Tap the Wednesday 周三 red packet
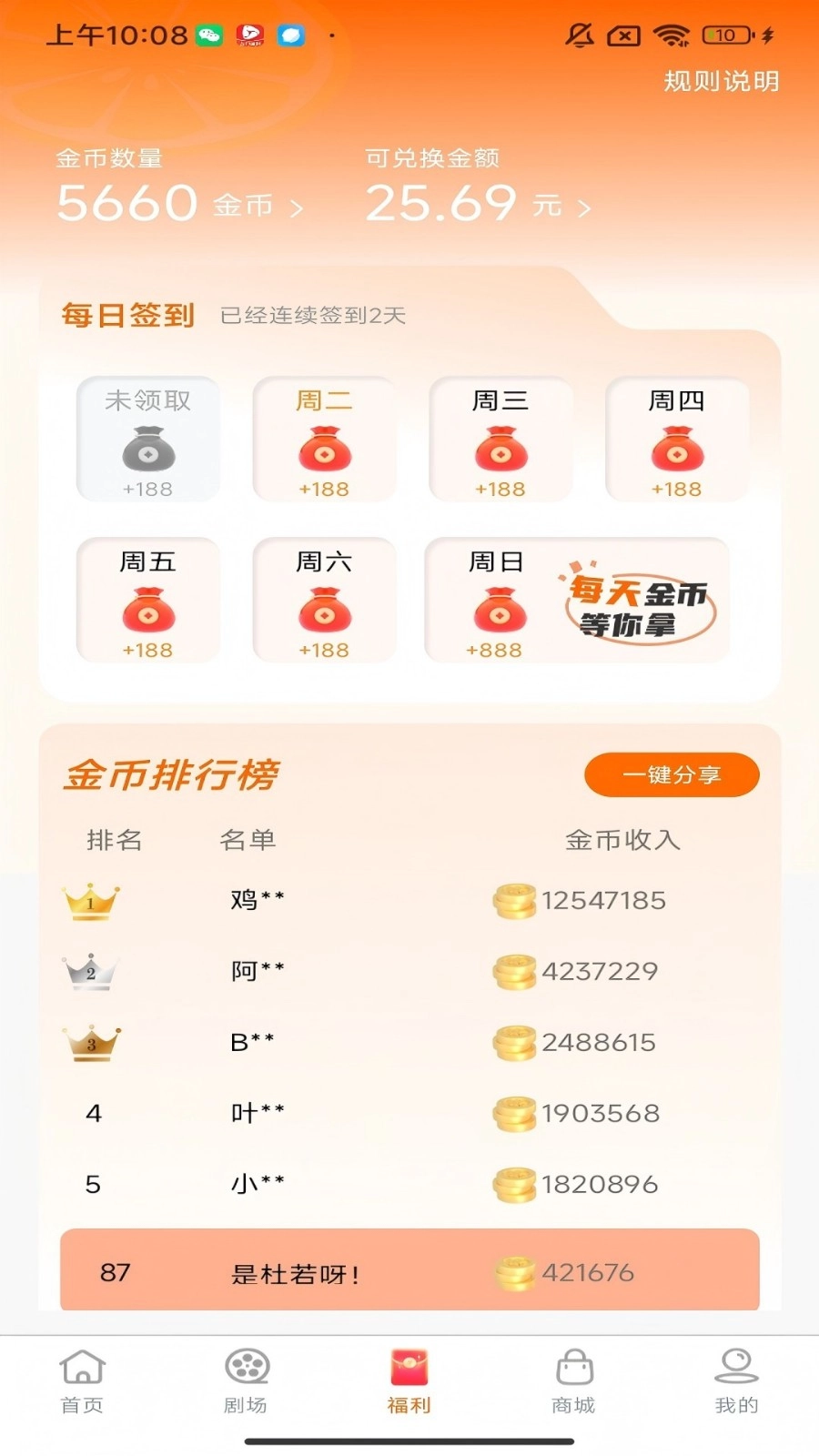This screenshot has height=1456, width=819. click(501, 441)
